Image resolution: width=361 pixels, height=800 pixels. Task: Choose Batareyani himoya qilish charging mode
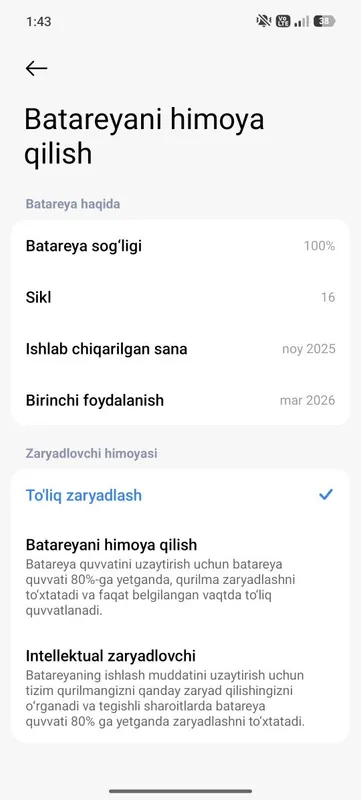point(180,576)
